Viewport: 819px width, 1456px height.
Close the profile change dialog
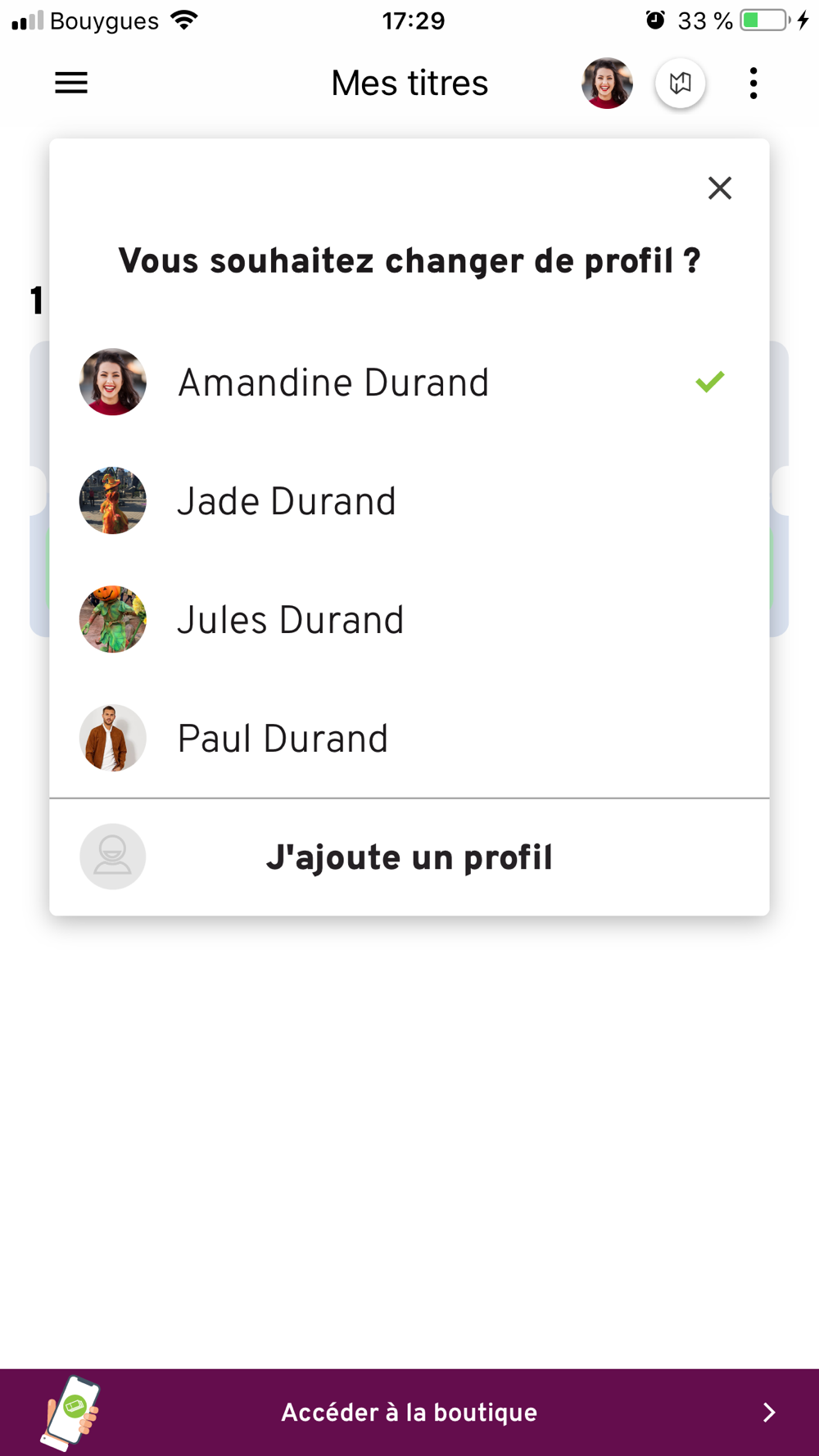[720, 188]
